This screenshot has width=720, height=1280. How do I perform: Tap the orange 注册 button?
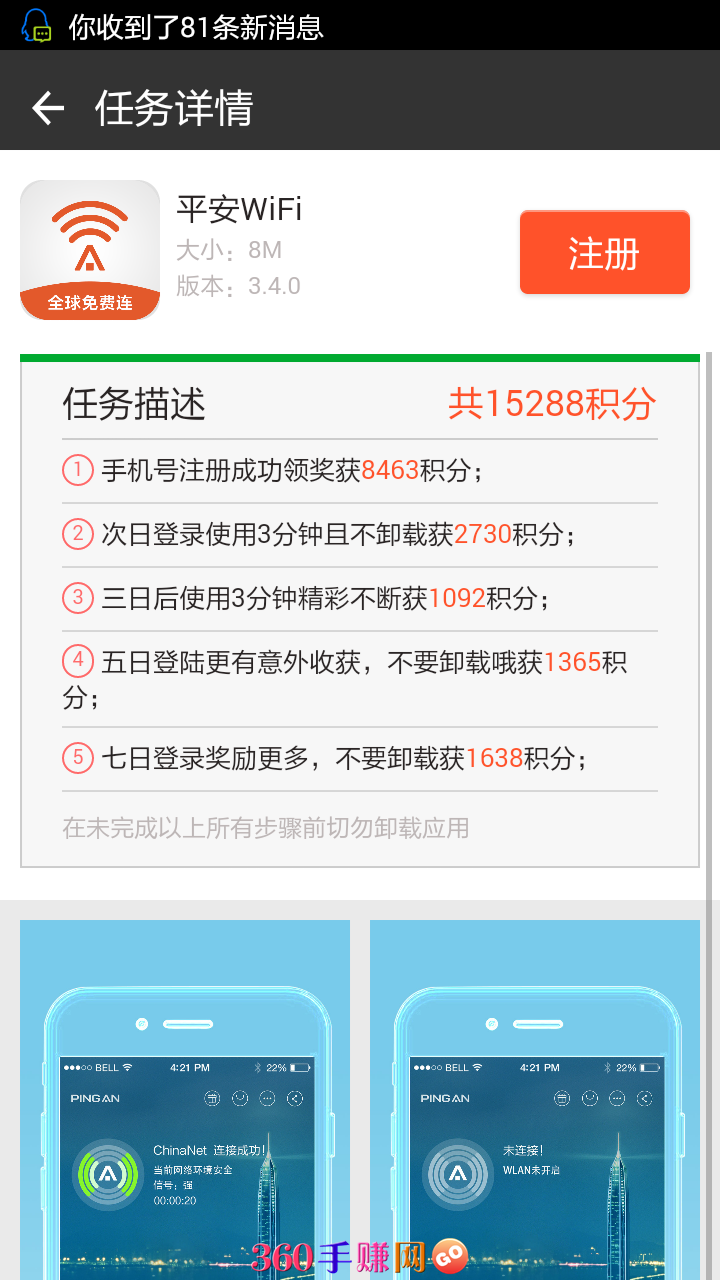[605, 253]
